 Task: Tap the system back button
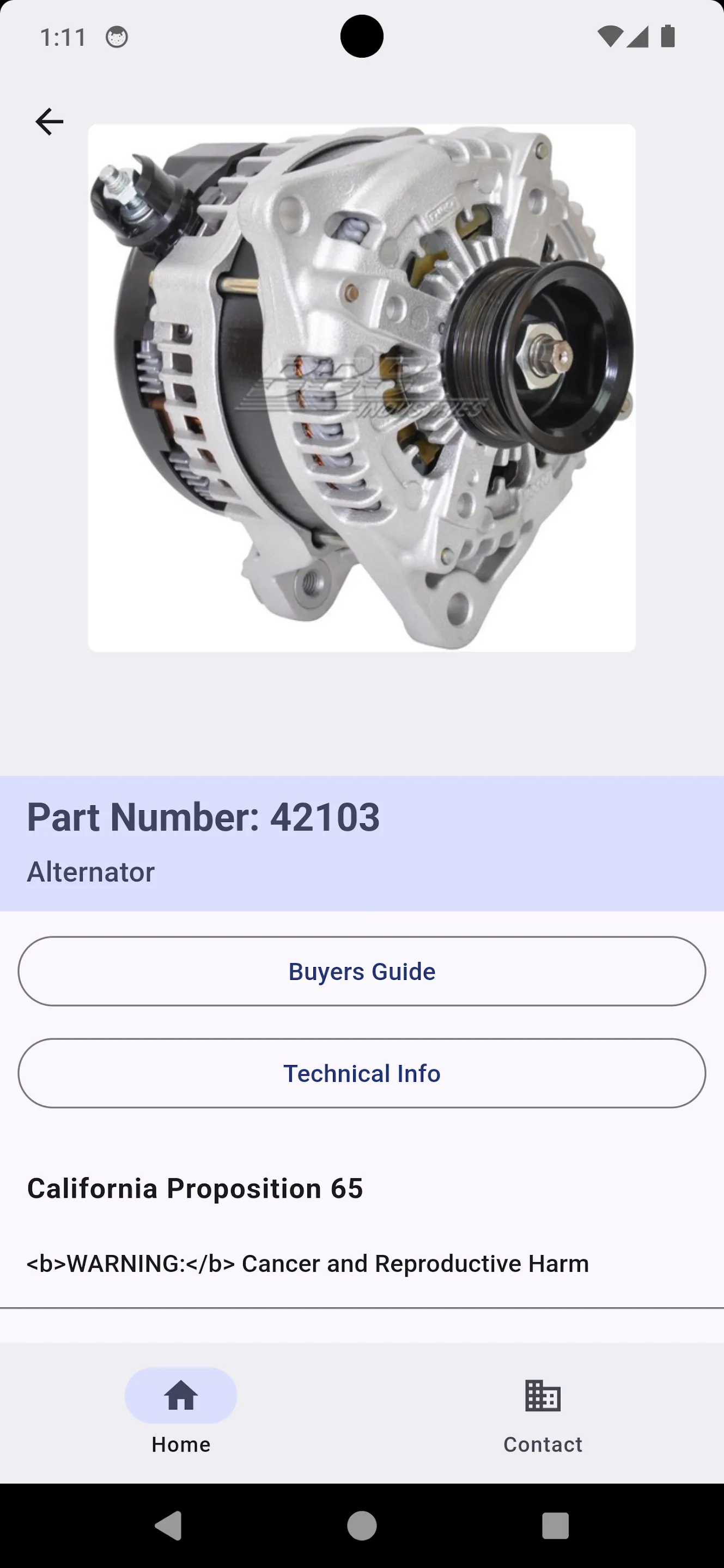pyautogui.click(x=169, y=1526)
